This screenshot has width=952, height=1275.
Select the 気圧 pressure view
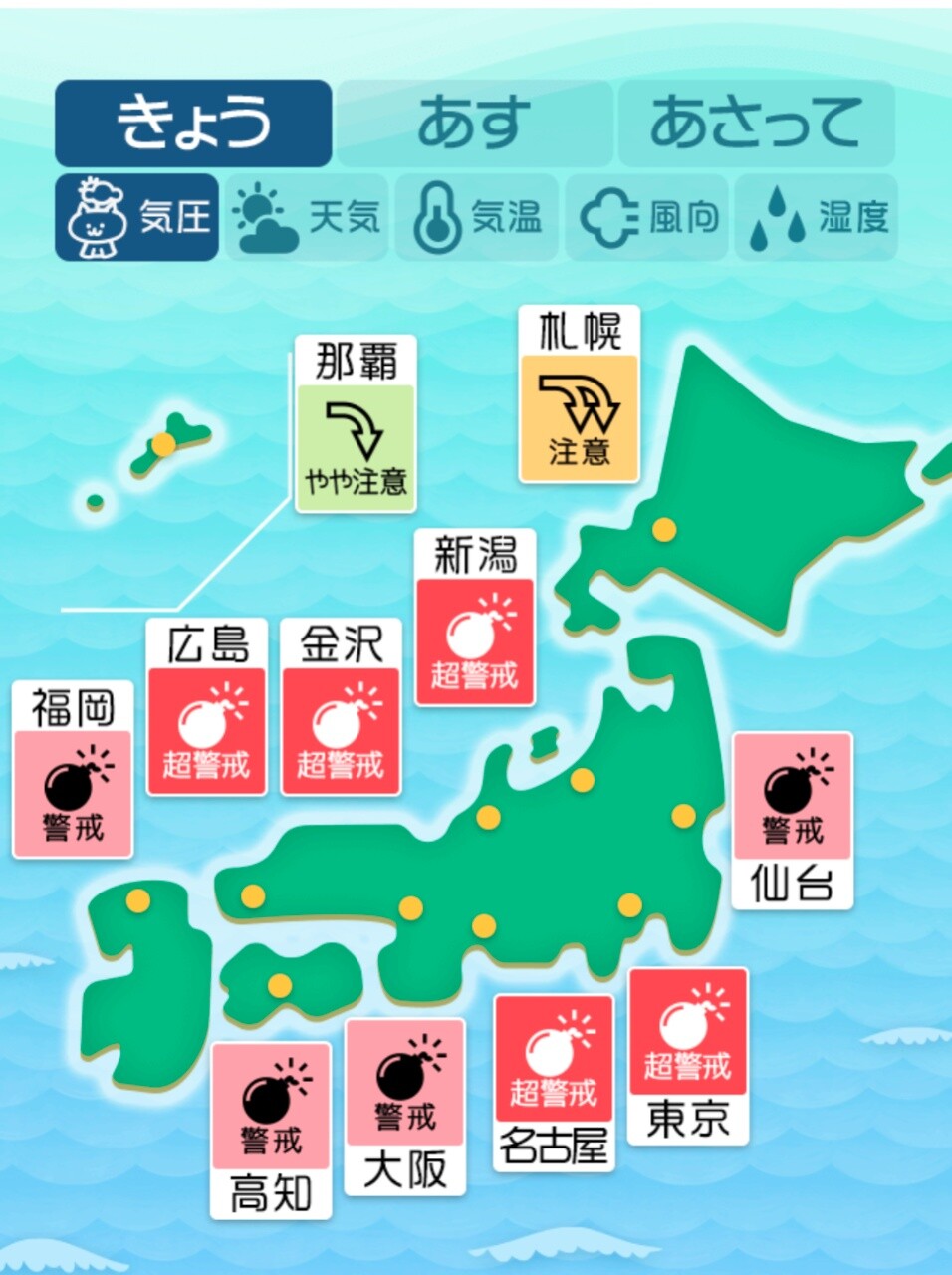136,217
